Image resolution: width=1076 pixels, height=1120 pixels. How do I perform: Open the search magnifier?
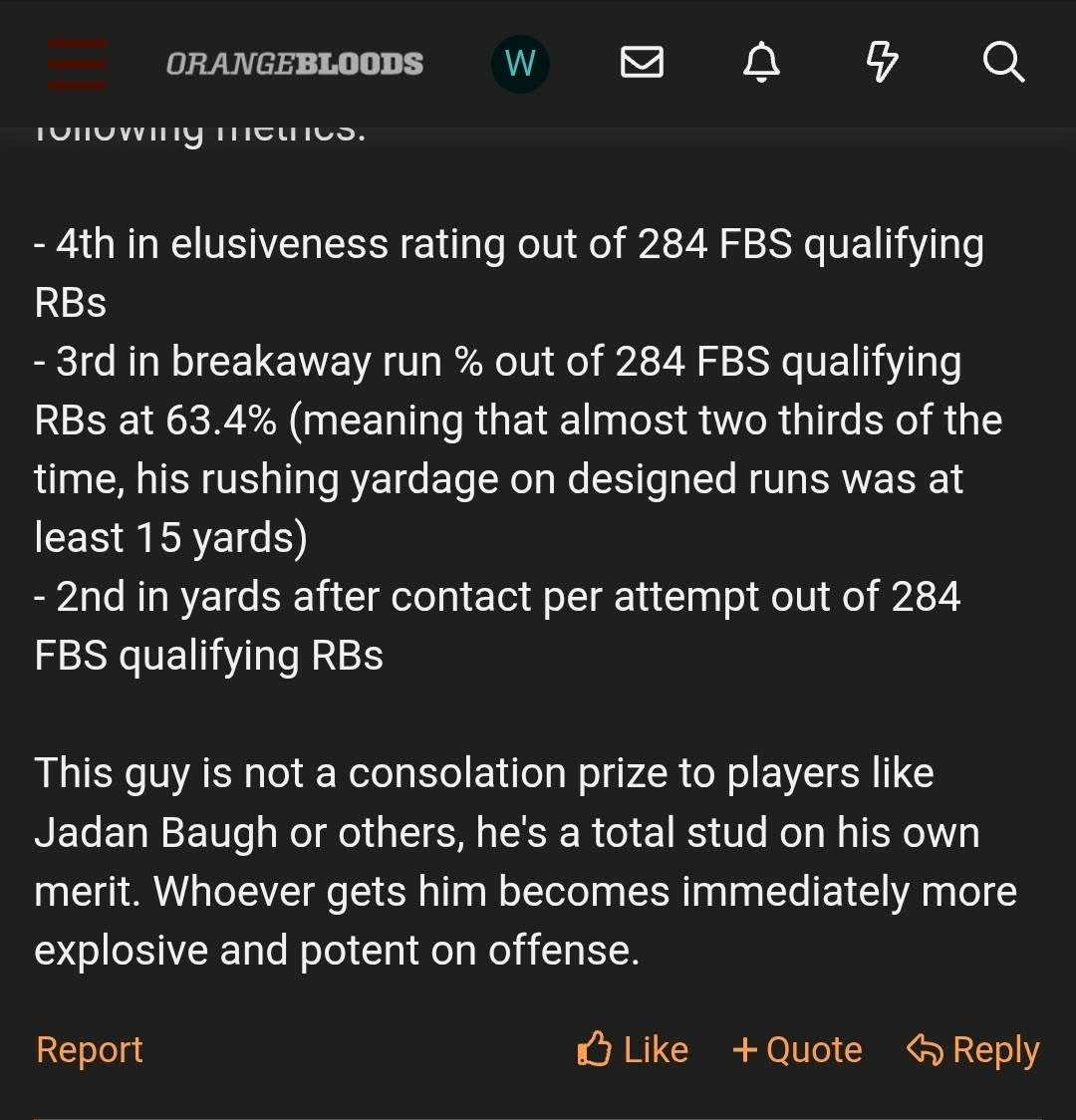(1002, 64)
